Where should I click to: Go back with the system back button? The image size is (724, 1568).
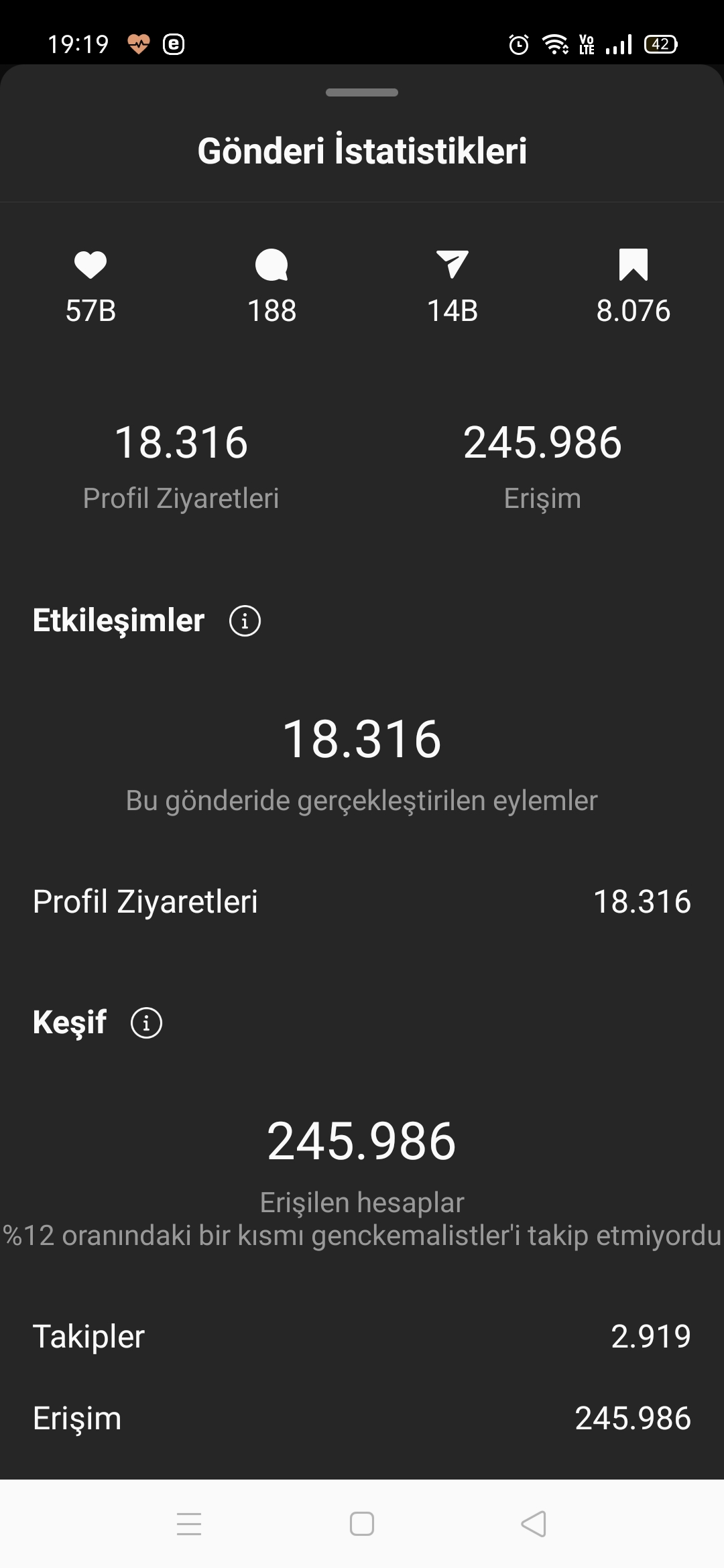click(x=534, y=1524)
